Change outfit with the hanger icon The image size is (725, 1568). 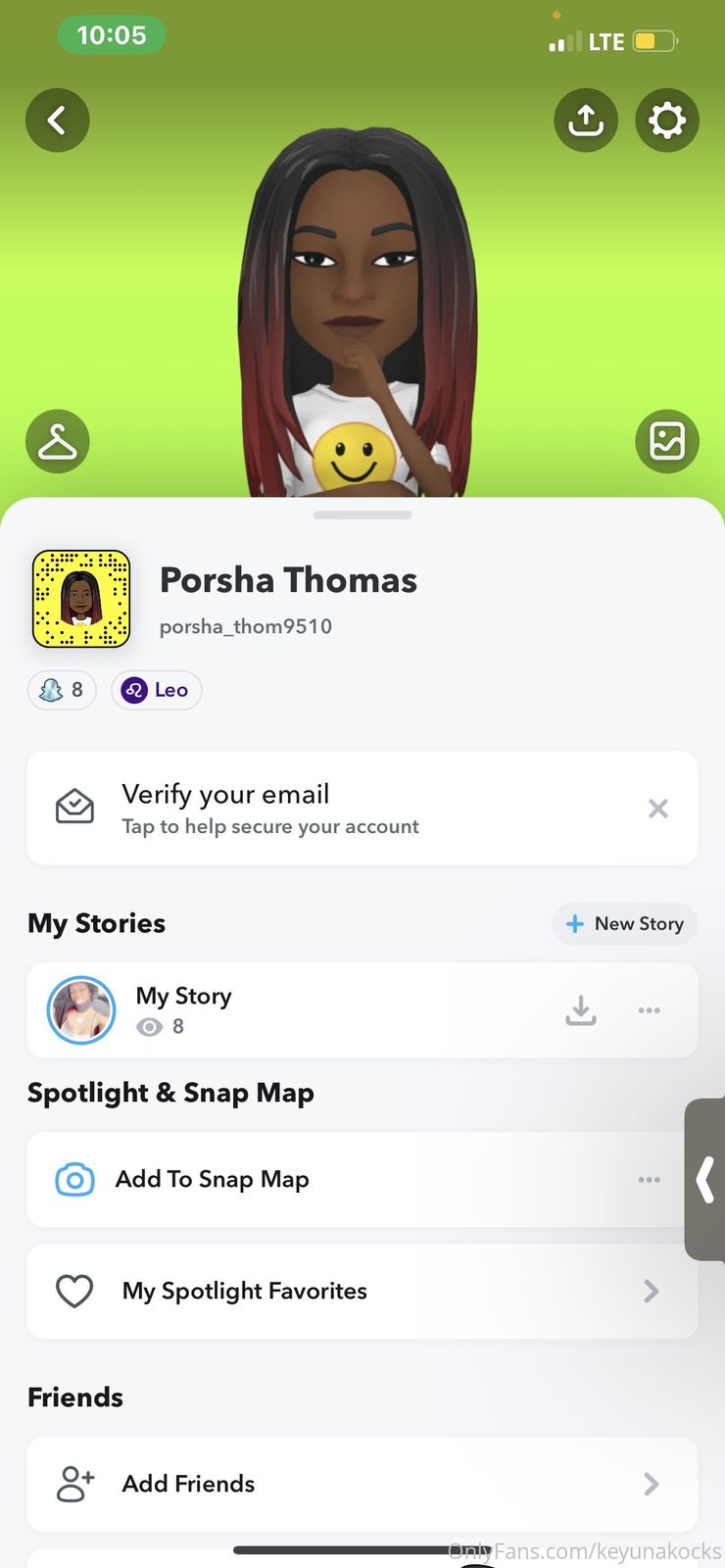[x=57, y=442]
